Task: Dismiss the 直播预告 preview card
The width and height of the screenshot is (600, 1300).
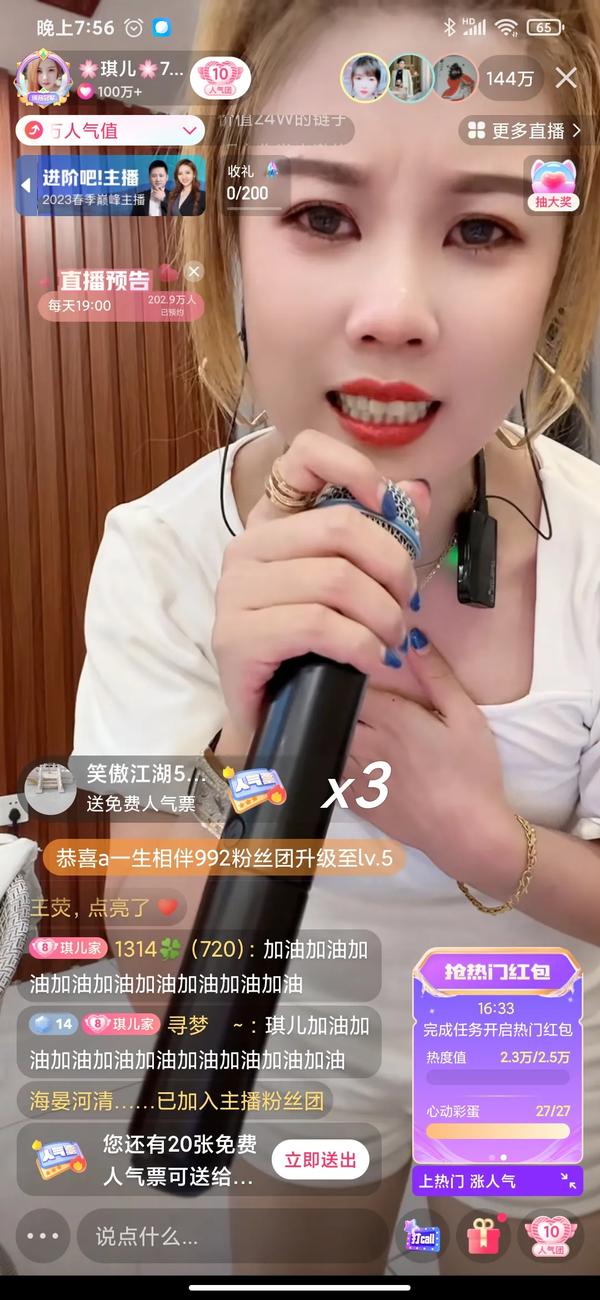Action: (x=194, y=271)
